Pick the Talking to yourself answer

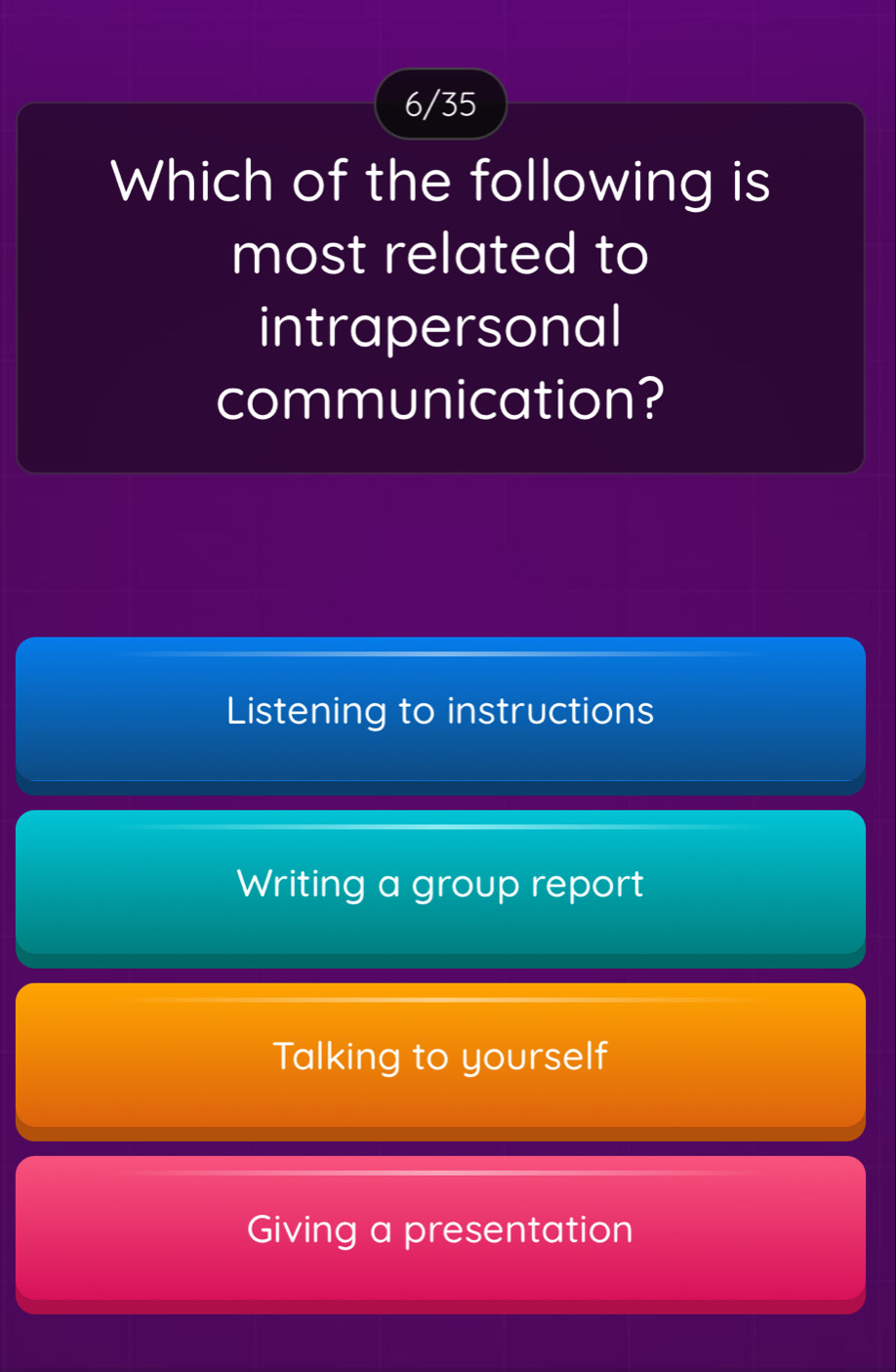click(x=440, y=1058)
